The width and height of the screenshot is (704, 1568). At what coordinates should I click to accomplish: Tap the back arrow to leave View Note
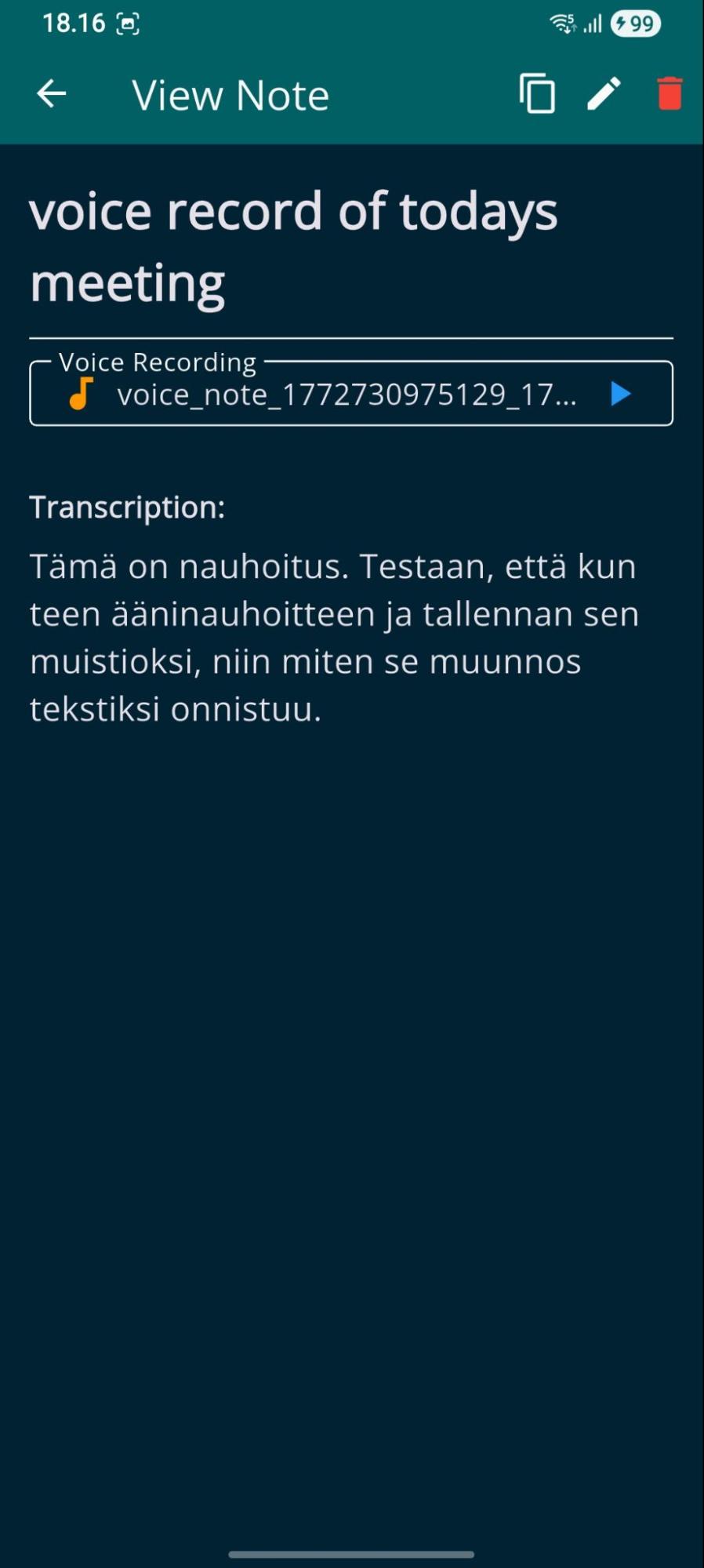click(x=49, y=94)
